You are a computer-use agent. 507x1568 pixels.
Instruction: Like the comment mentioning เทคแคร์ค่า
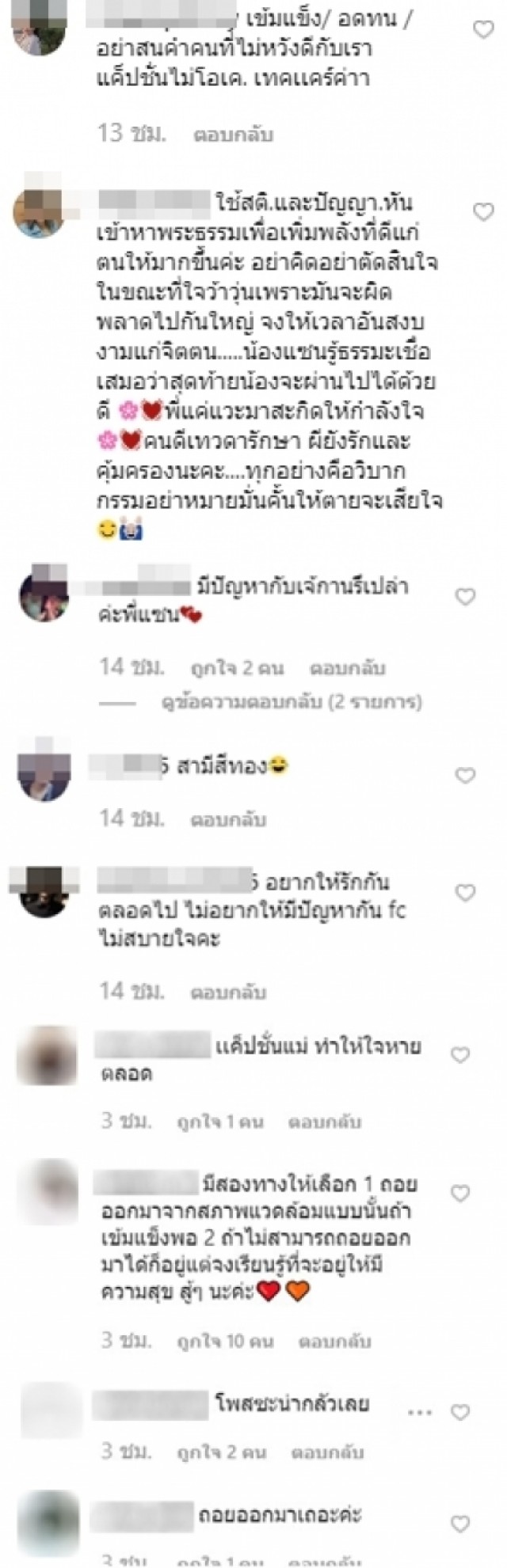point(483,31)
